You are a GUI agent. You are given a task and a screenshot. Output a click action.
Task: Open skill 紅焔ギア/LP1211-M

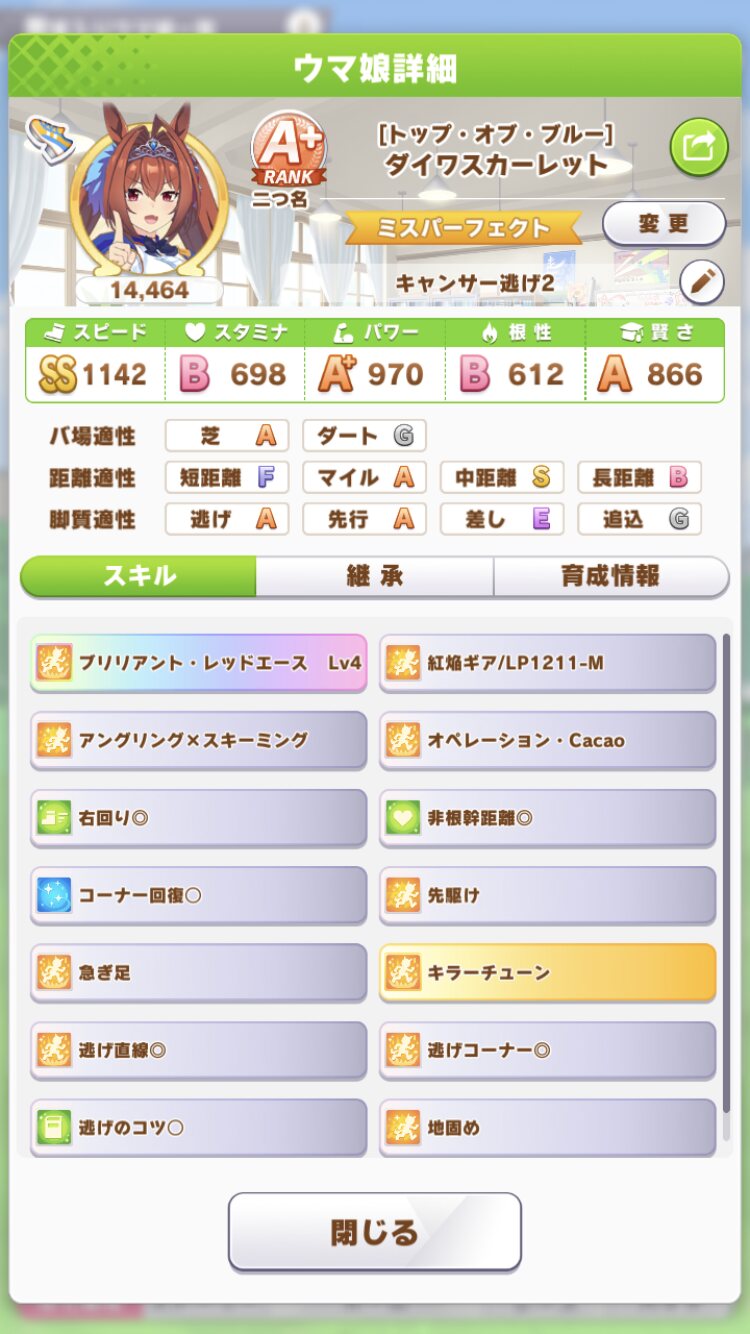click(547, 663)
